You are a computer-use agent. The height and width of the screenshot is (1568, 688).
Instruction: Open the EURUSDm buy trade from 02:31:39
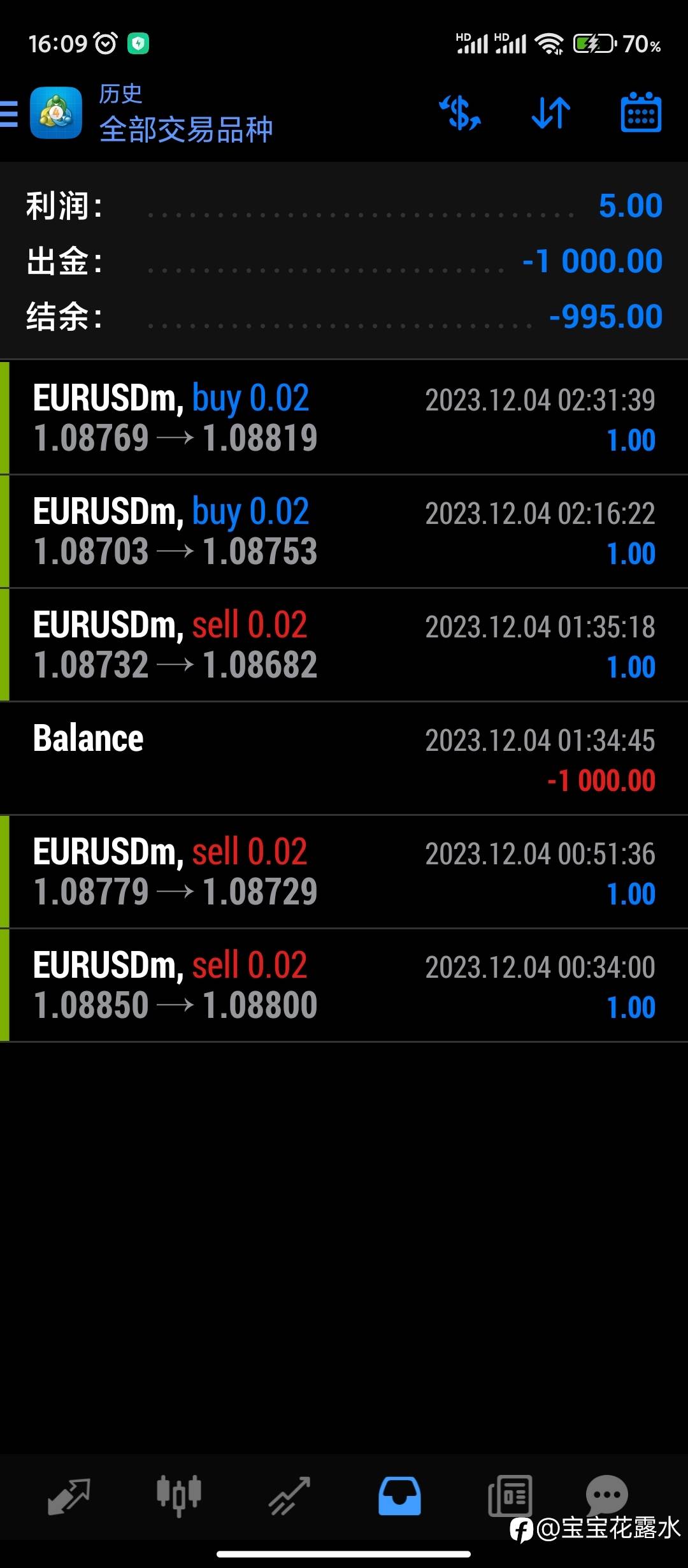tap(344, 417)
